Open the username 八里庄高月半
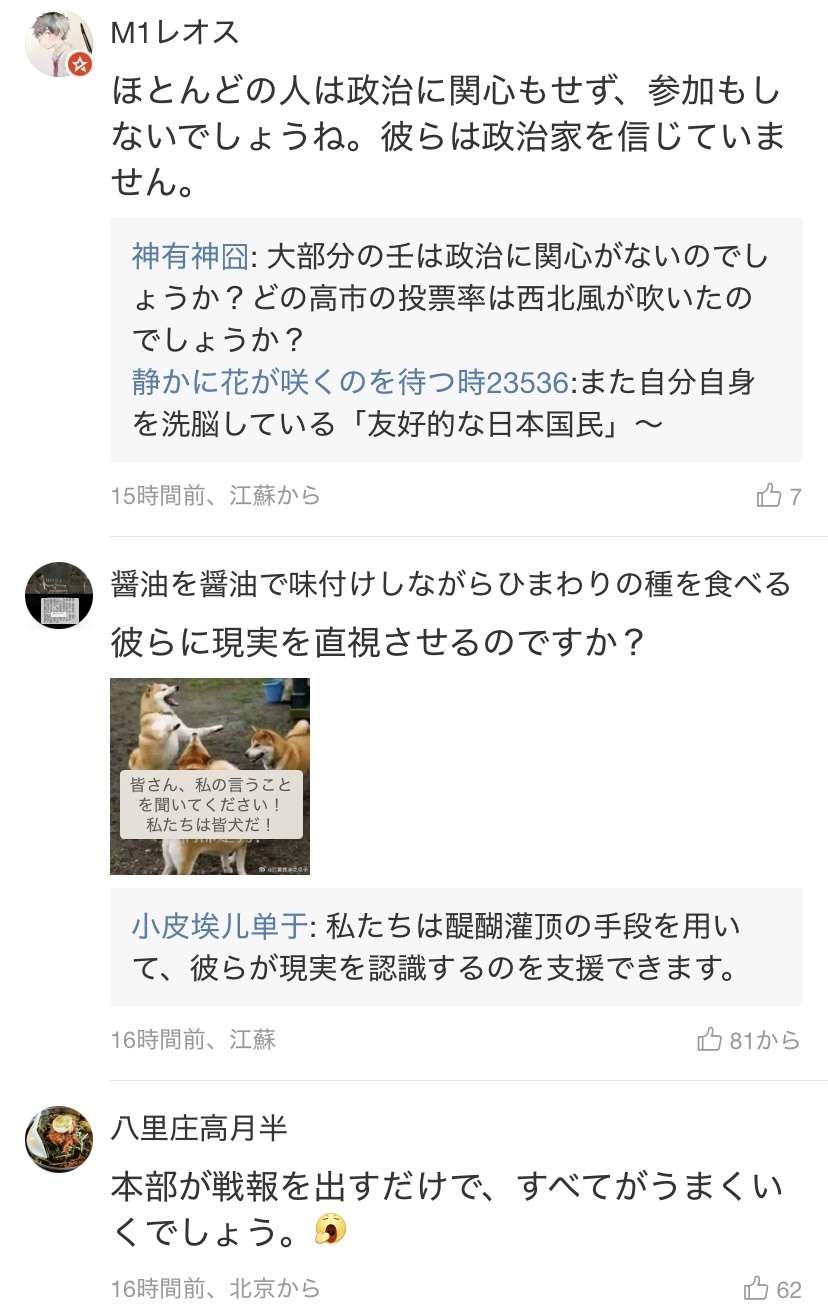The image size is (828, 1313). (x=199, y=1129)
